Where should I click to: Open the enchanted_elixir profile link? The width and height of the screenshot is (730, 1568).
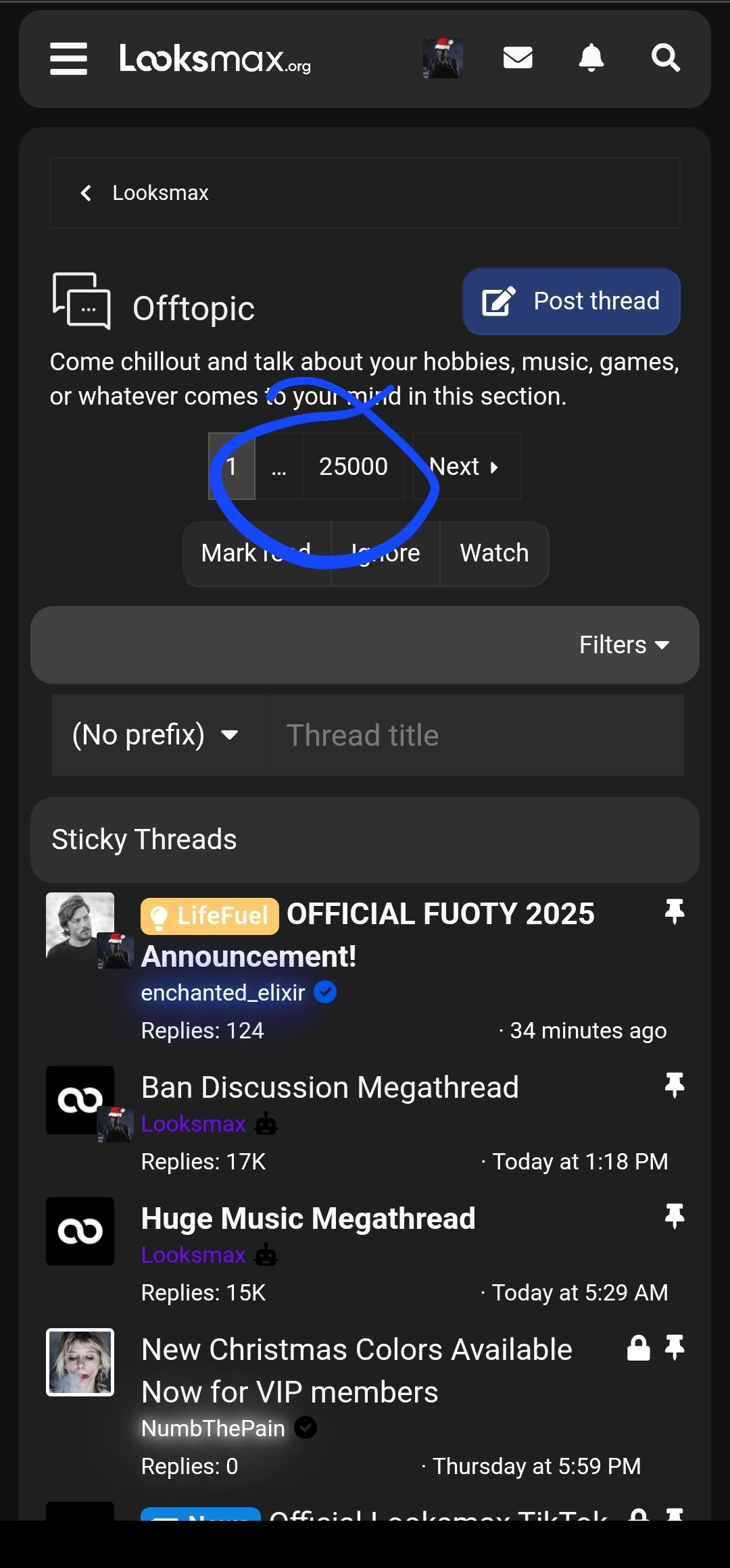click(x=224, y=992)
